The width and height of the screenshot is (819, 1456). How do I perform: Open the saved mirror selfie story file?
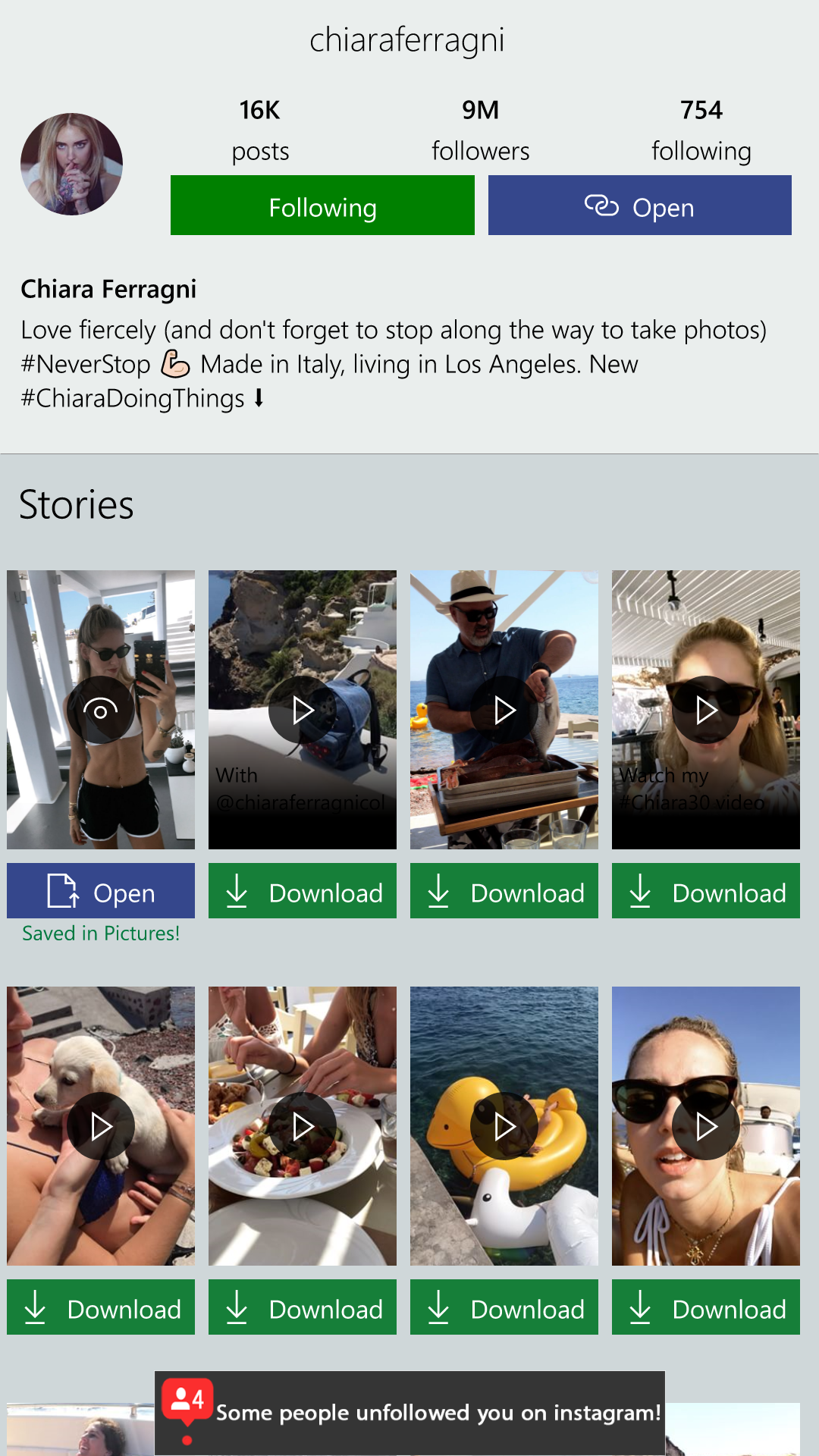pyautogui.click(x=101, y=891)
